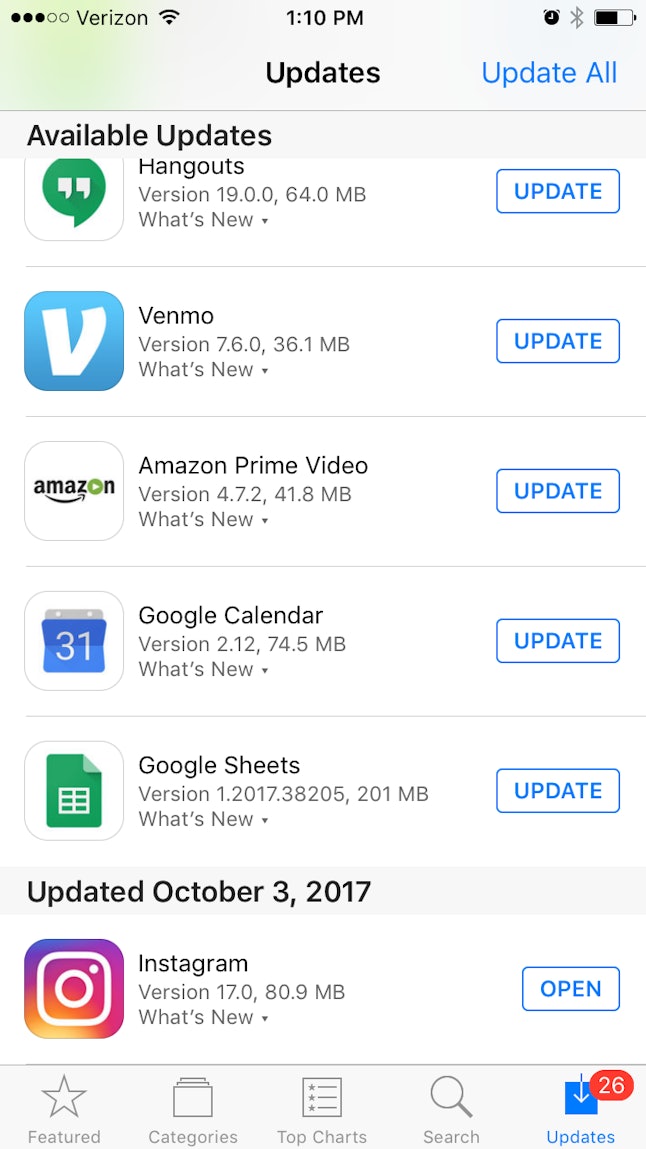Expand What's New for Venmo
This screenshot has width=646, height=1149.
203,370
